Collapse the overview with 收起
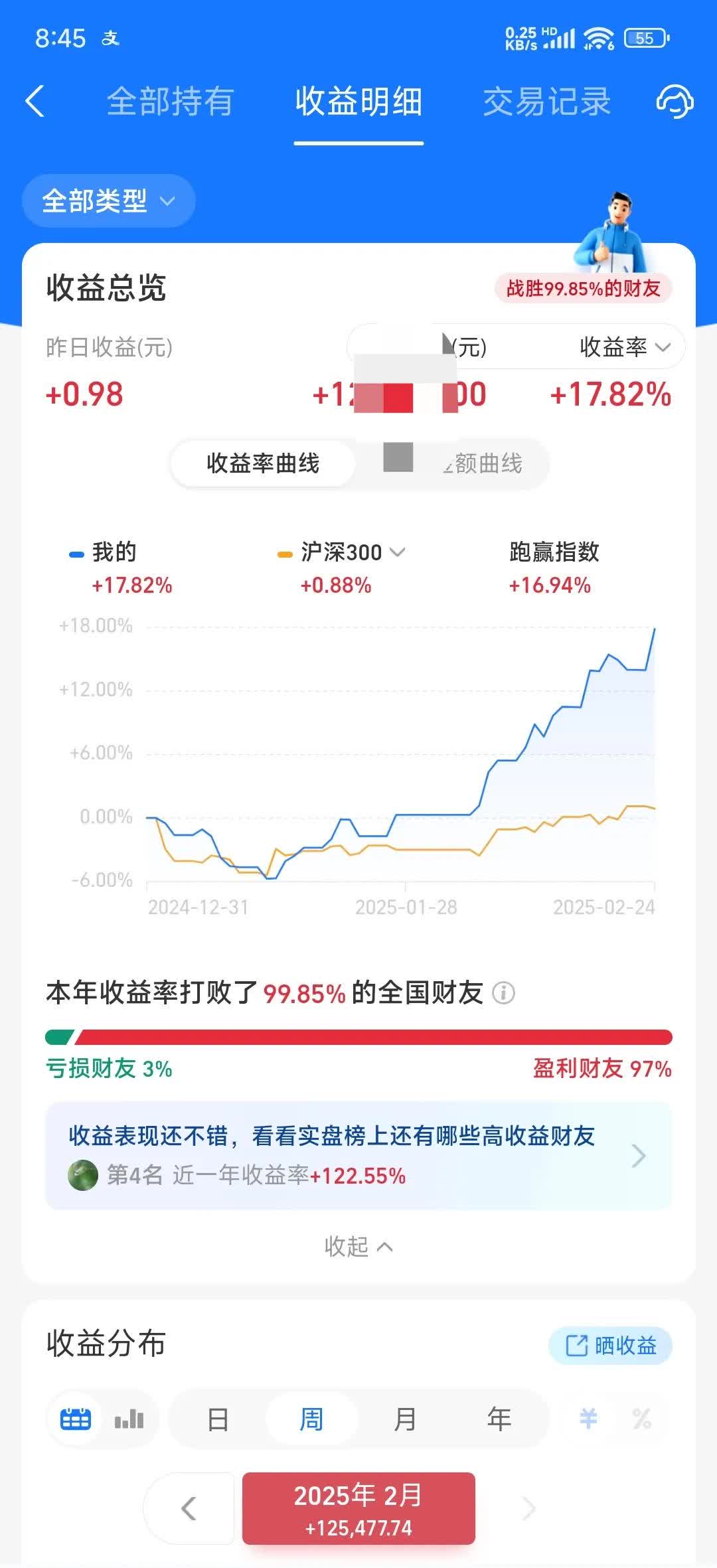 click(358, 1247)
